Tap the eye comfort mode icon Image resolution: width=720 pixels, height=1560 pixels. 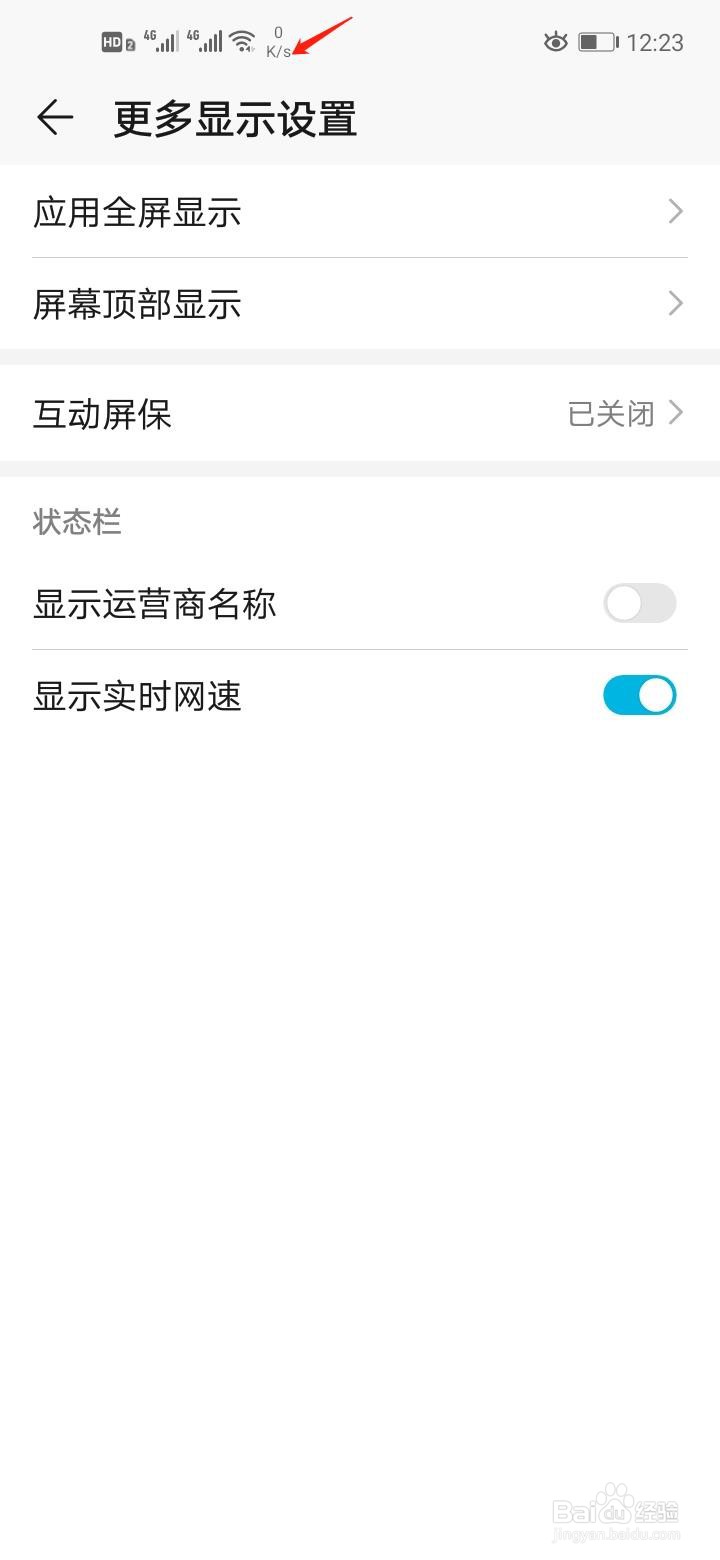(556, 42)
